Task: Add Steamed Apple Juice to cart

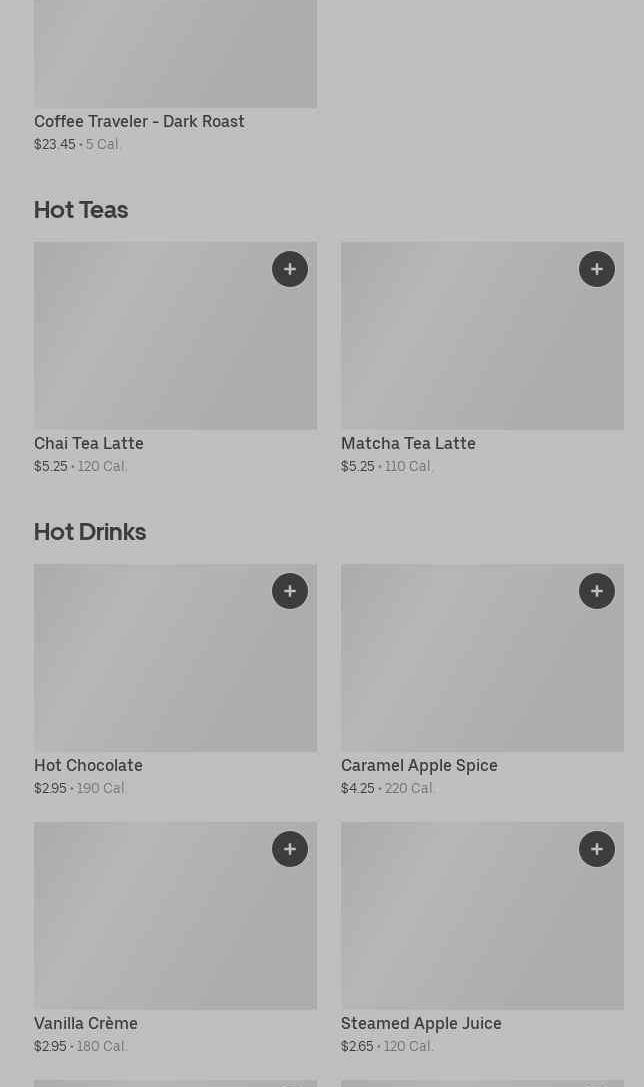Action: click(x=597, y=849)
